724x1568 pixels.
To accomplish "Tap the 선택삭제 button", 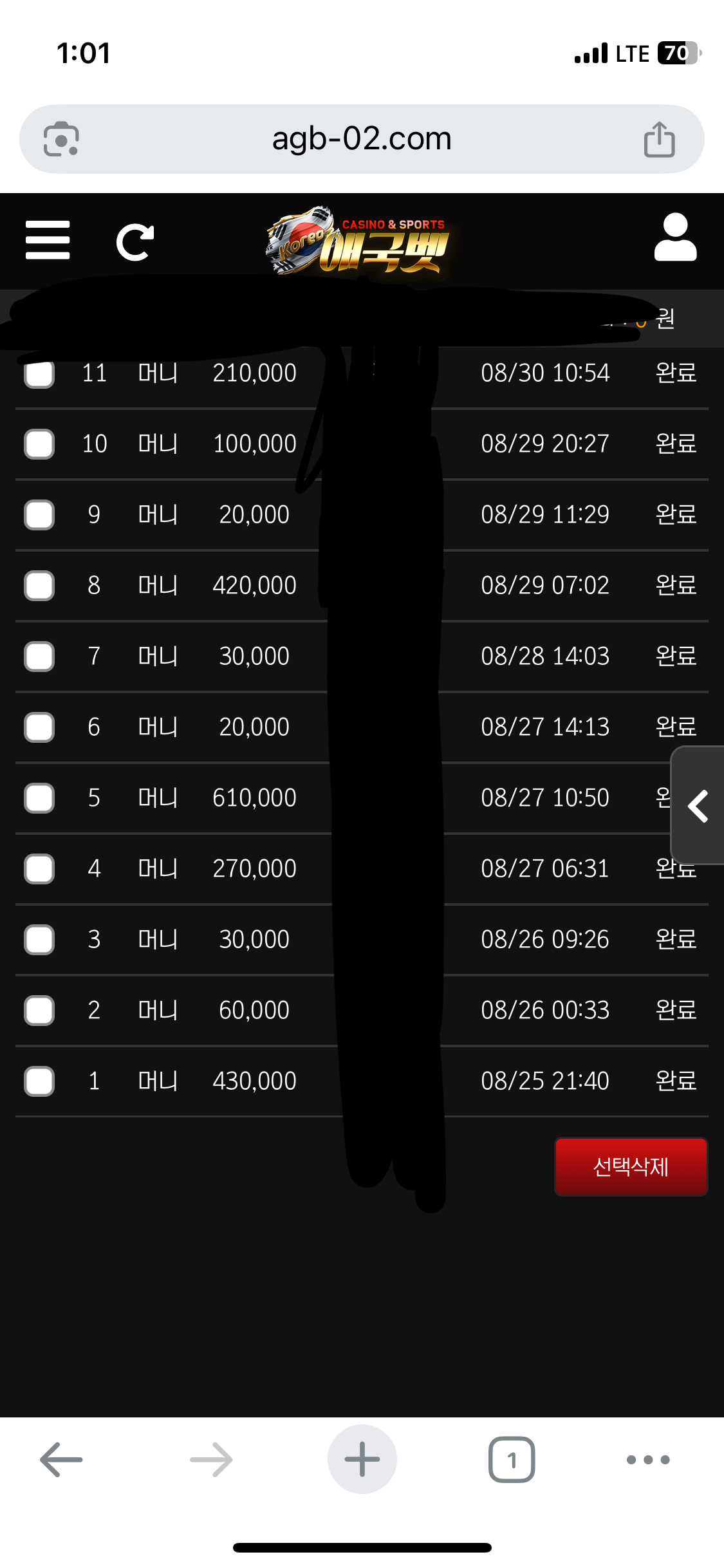I will 631,1166.
